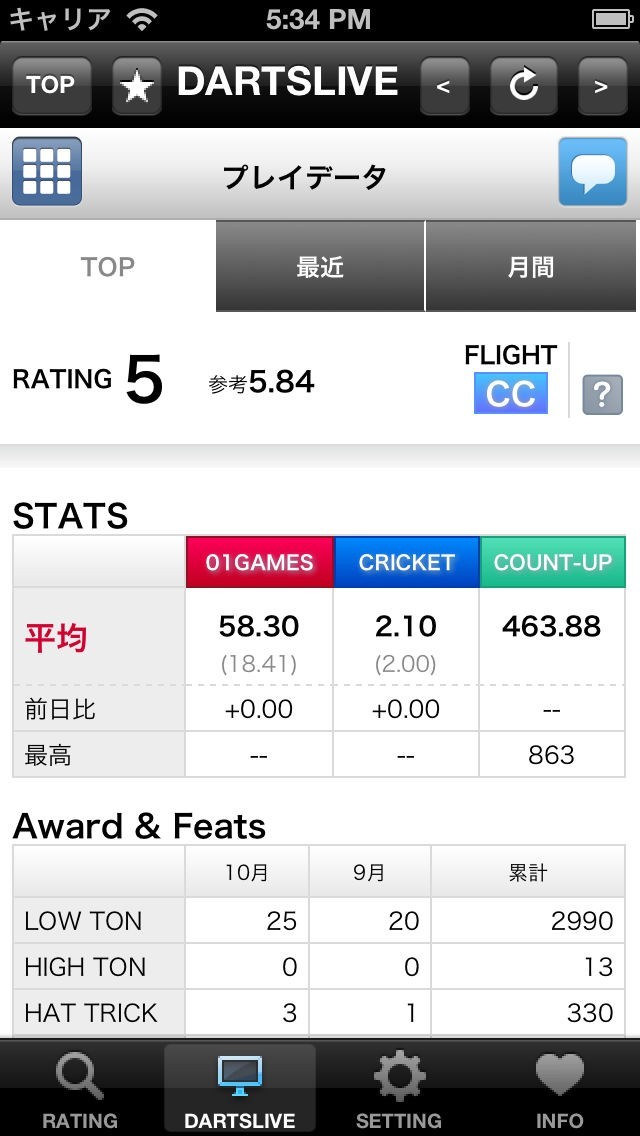Open the INFO tab
The height and width of the screenshot is (1136, 640).
coord(559,1091)
